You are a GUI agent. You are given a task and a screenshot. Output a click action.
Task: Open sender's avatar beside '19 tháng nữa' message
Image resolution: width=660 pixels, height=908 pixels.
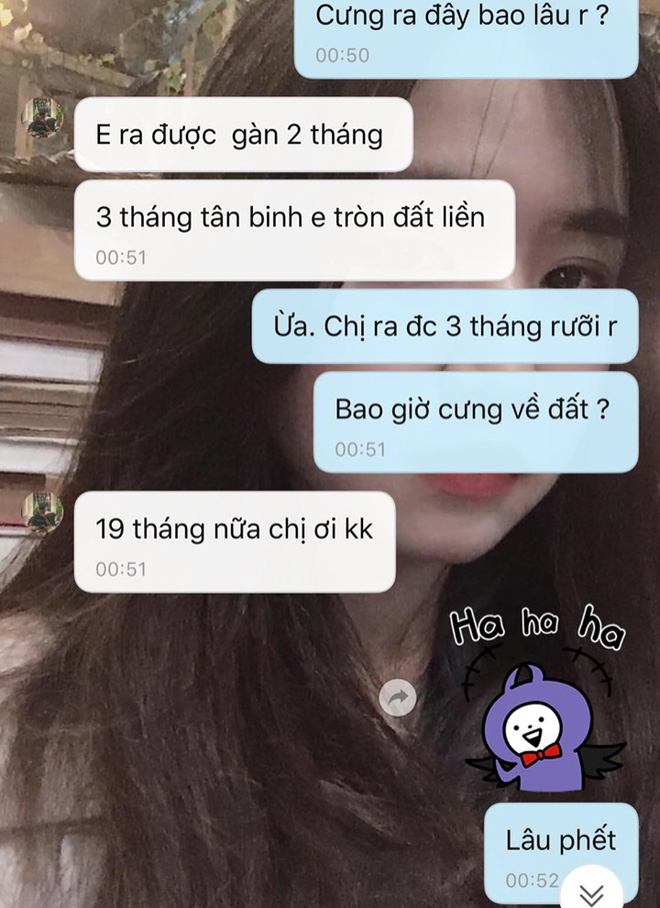click(x=43, y=511)
